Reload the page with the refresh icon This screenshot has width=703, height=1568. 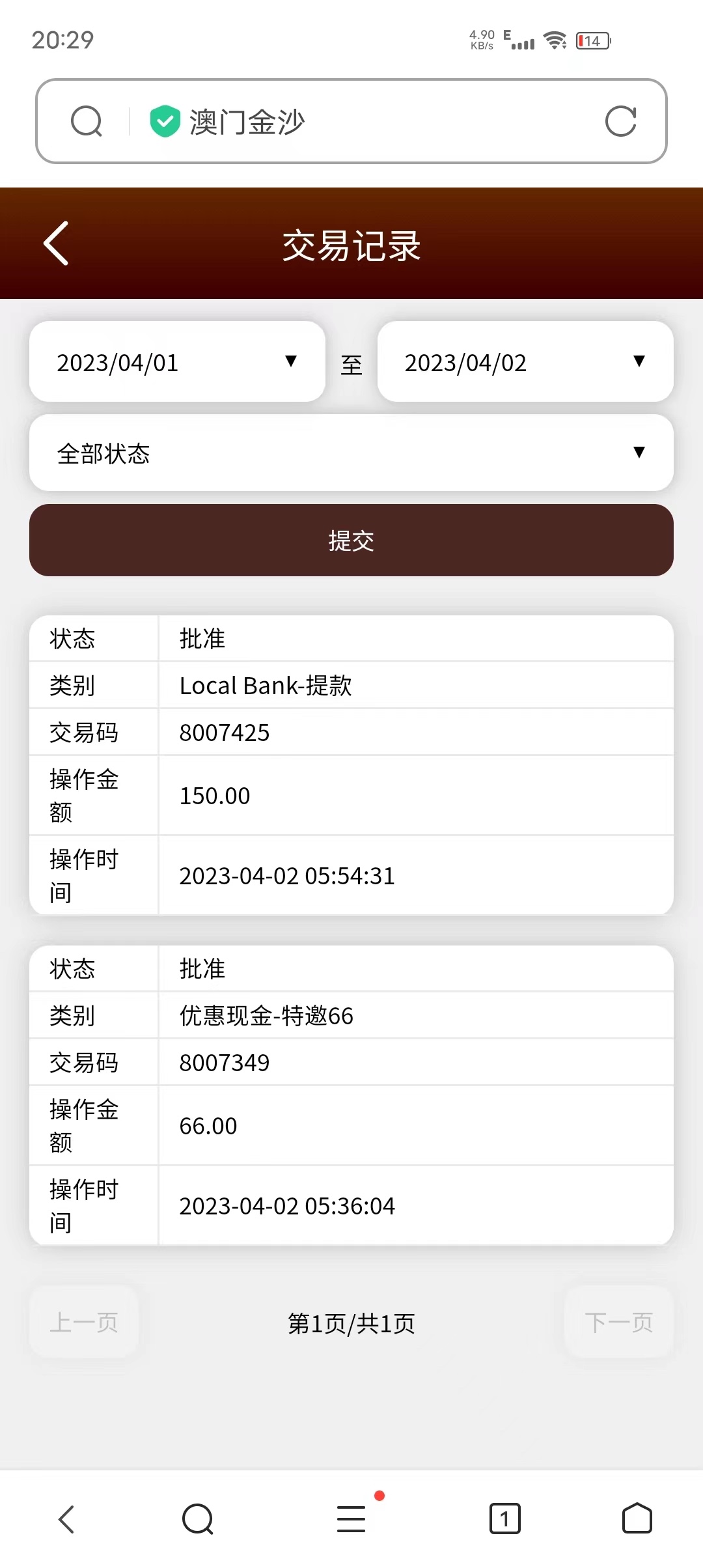pos(620,121)
